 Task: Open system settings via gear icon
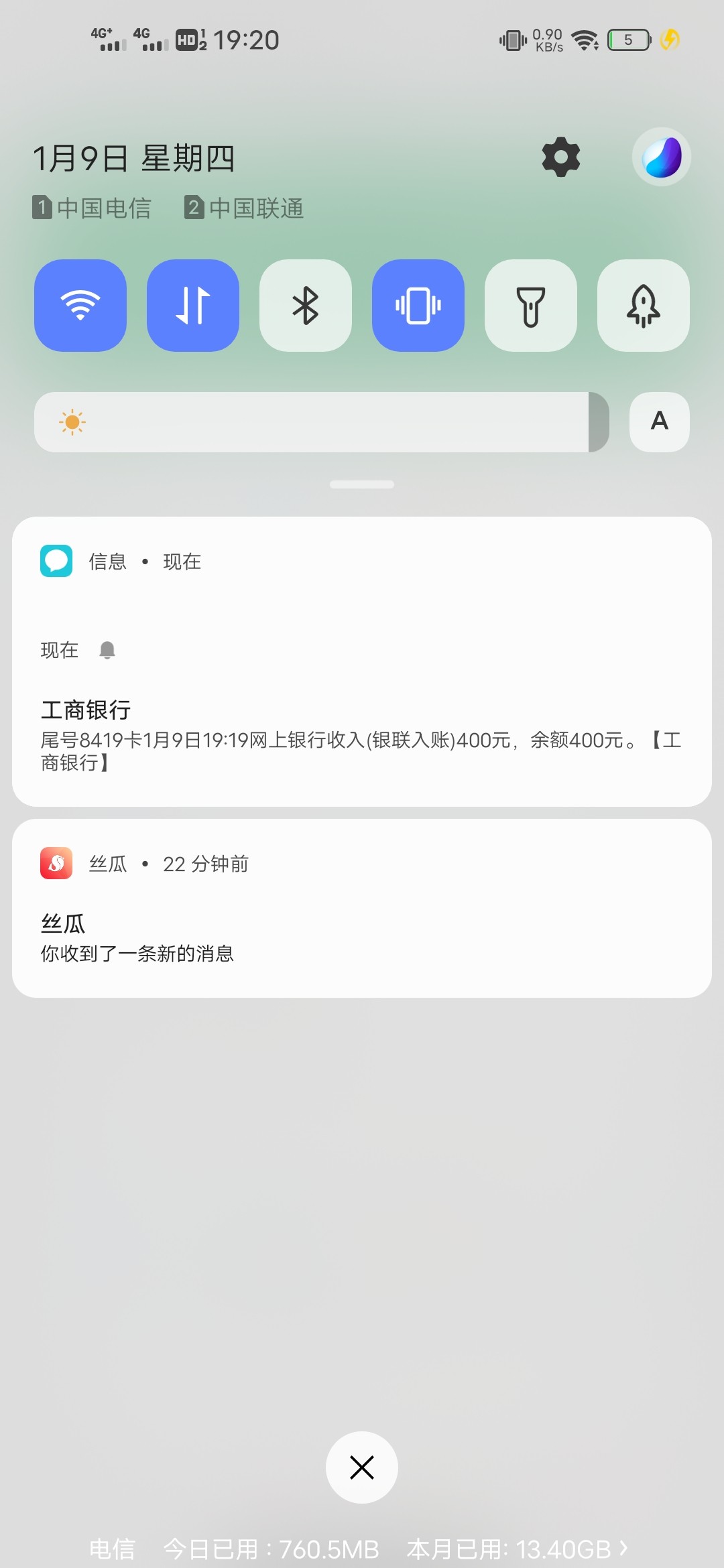(x=560, y=157)
